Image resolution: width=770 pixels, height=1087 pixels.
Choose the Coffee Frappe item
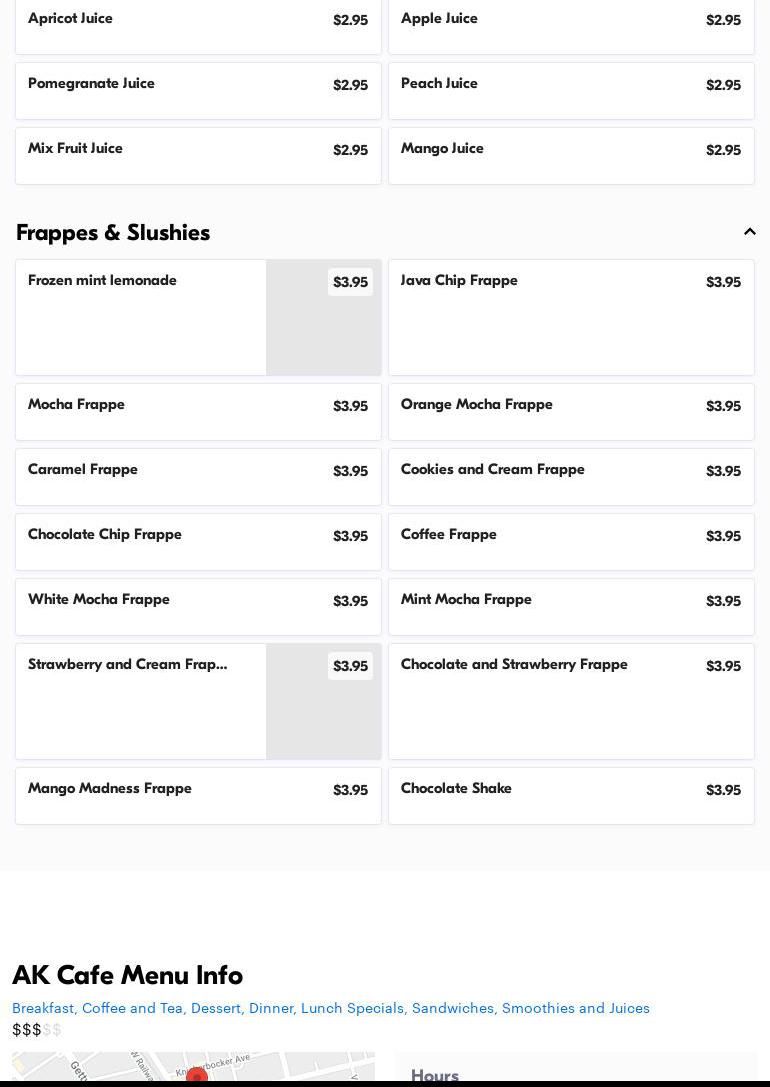pyautogui.click(x=570, y=541)
